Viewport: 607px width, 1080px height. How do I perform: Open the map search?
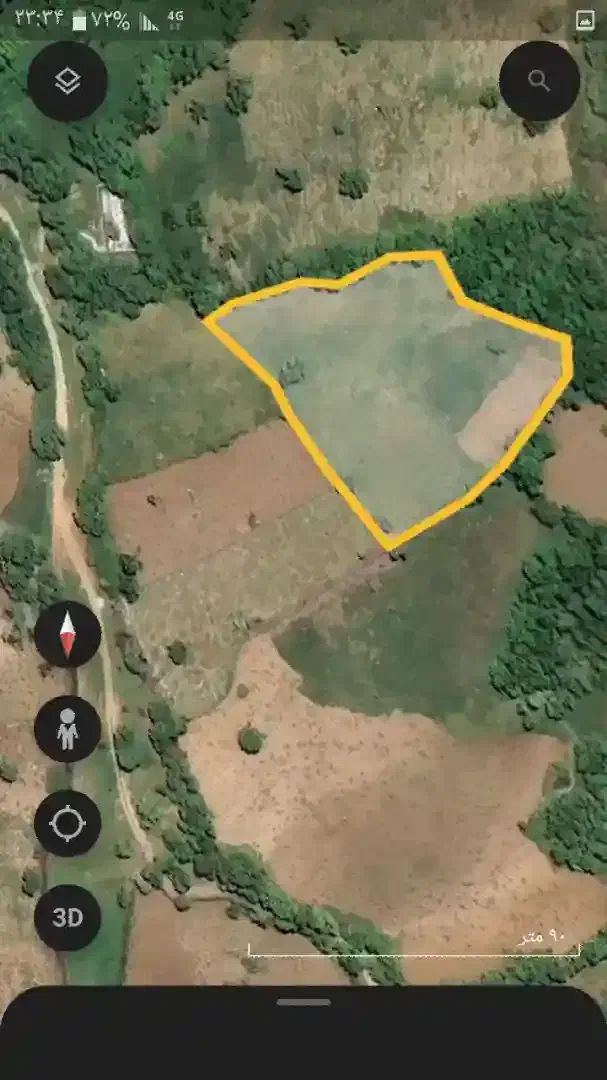(539, 81)
